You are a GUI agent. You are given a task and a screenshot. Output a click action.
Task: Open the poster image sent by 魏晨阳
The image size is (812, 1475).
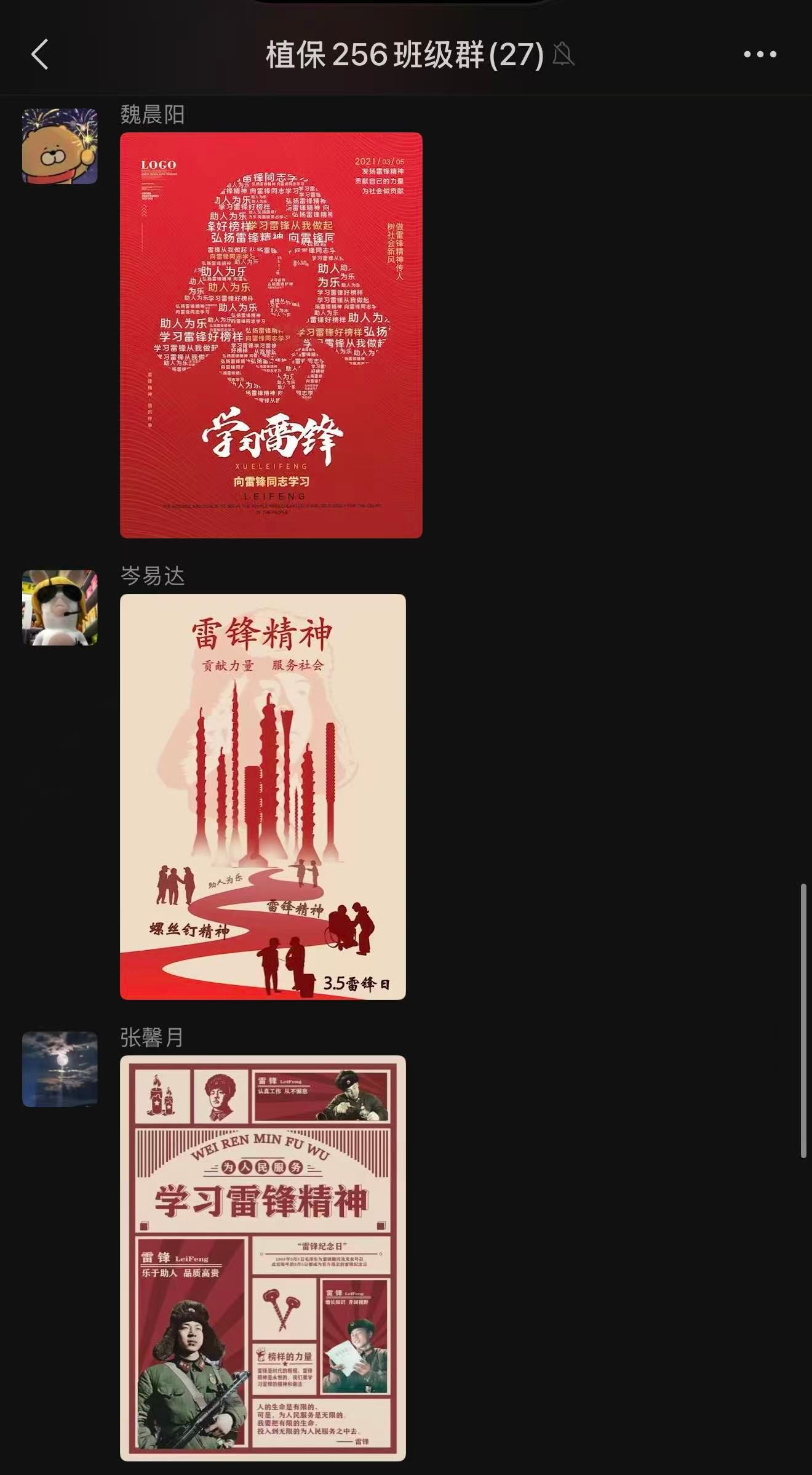click(271, 335)
